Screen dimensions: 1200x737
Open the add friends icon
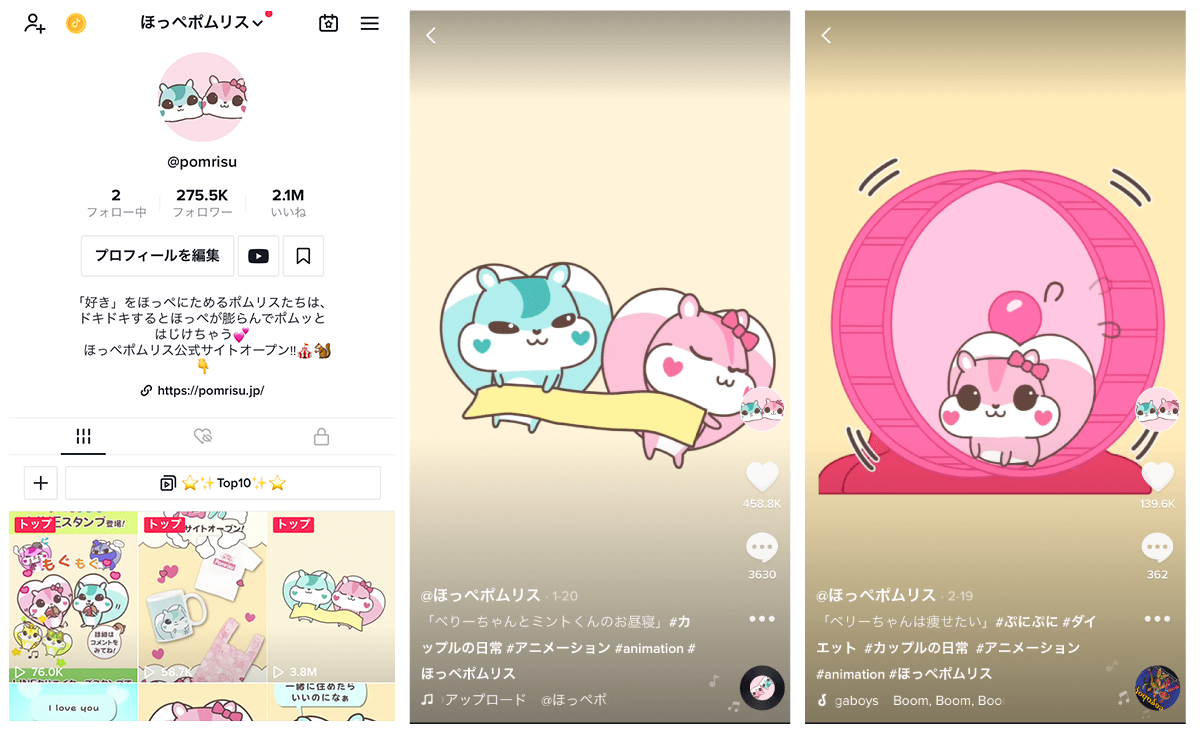point(35,23)
